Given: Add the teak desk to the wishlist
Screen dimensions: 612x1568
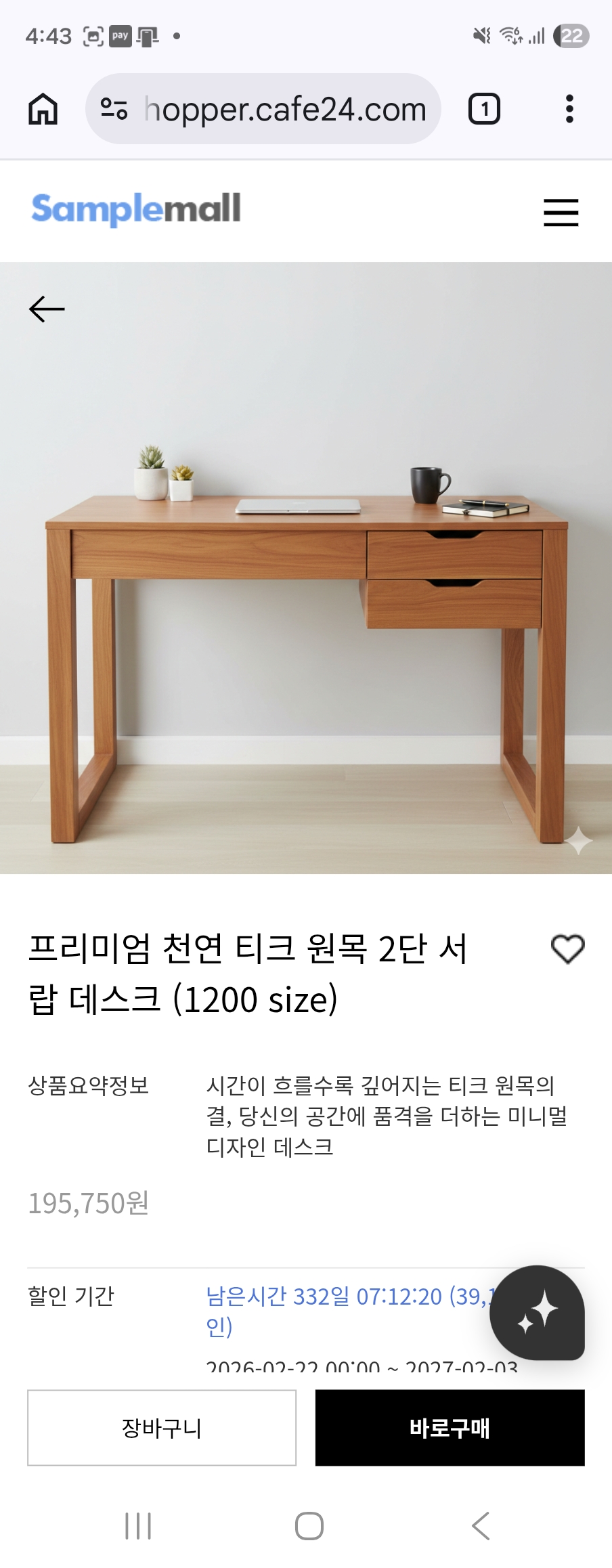Looking at the screenshot, I should pos(567,949).
